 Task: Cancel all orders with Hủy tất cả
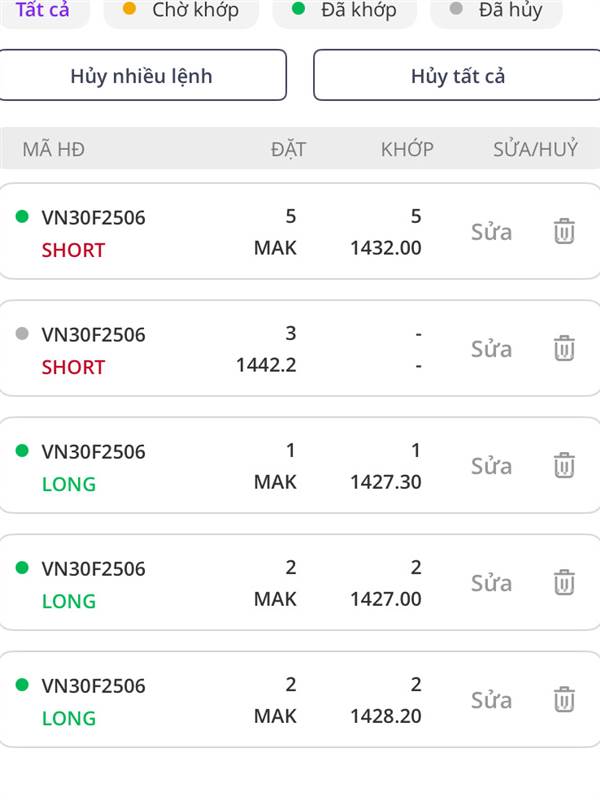point(457,76)
